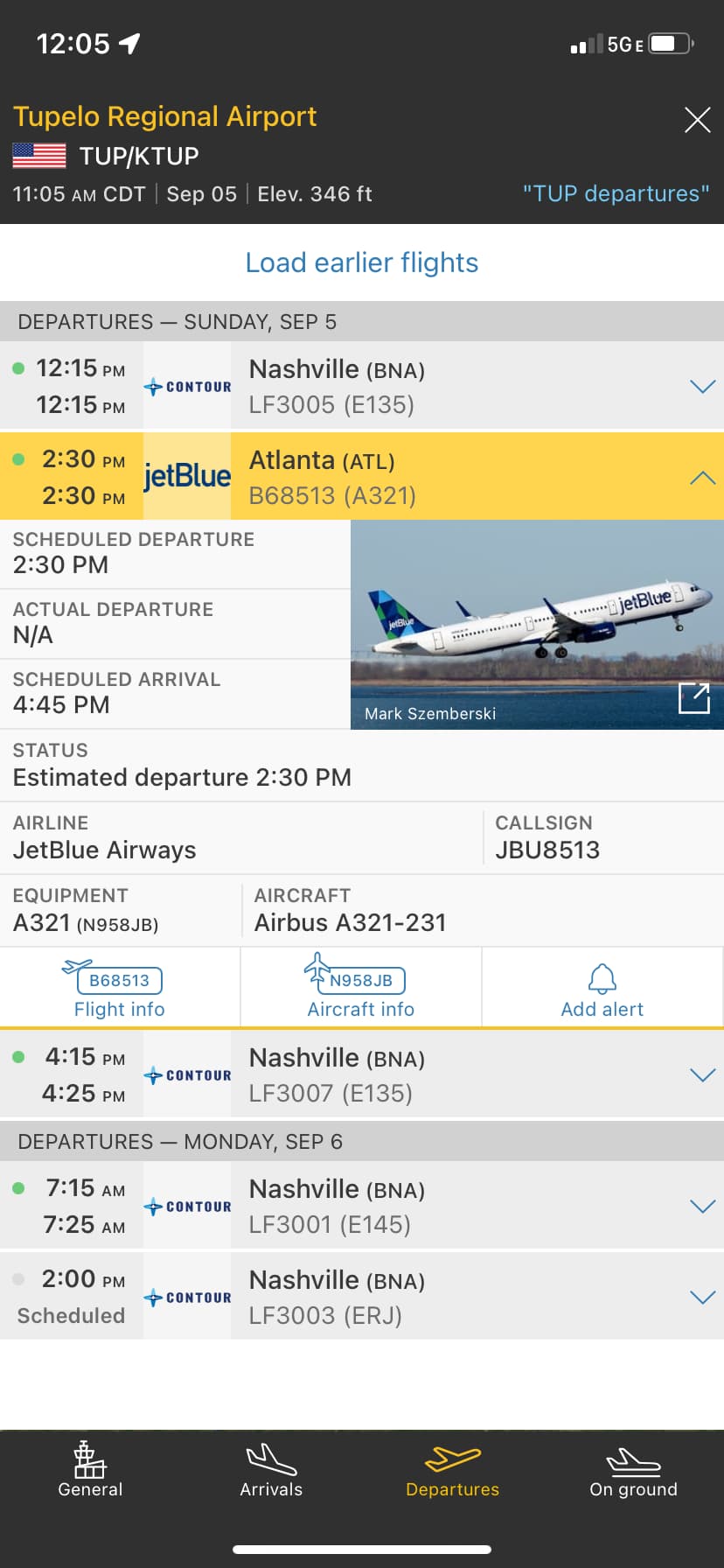Screen dimensions: 724x1568
Task: Open the "TUP departures" link
Action: point(616,193)
